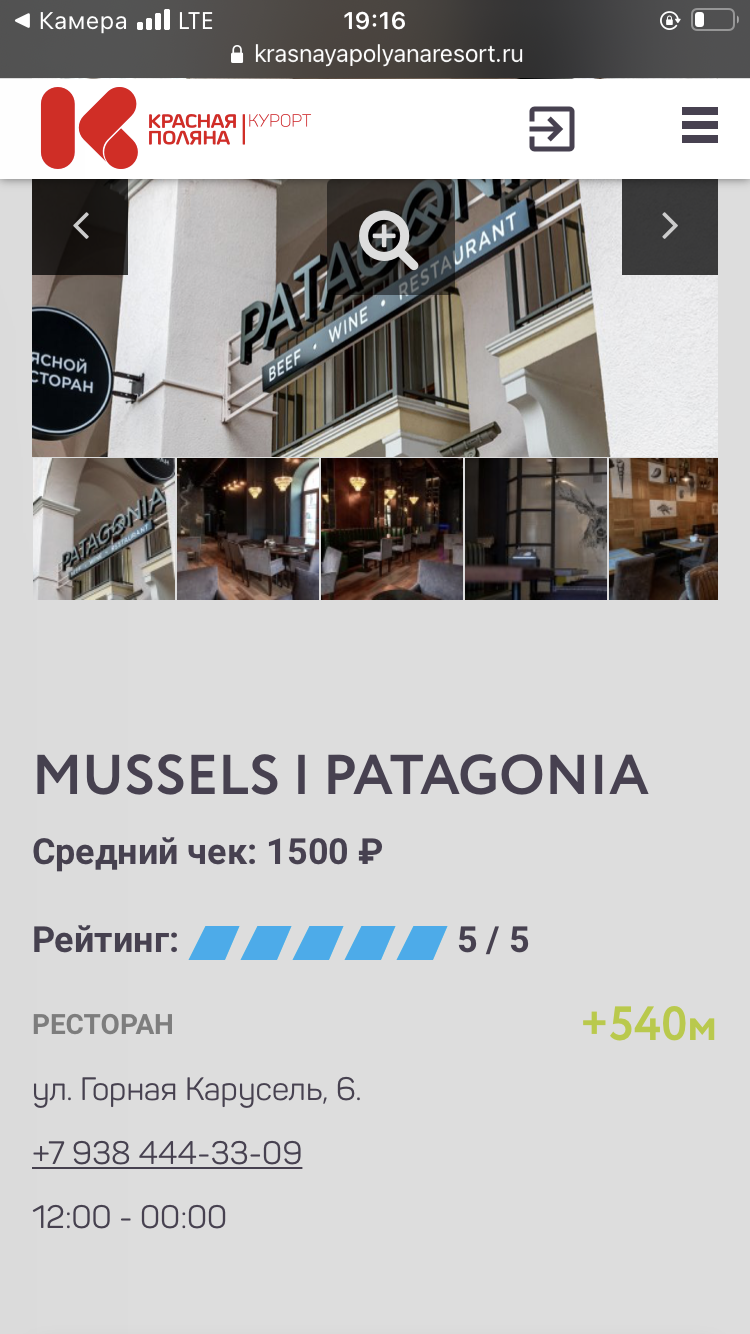Open the Красная Поляна home logo
750x1334 pixels.
[x=175, y=128]
